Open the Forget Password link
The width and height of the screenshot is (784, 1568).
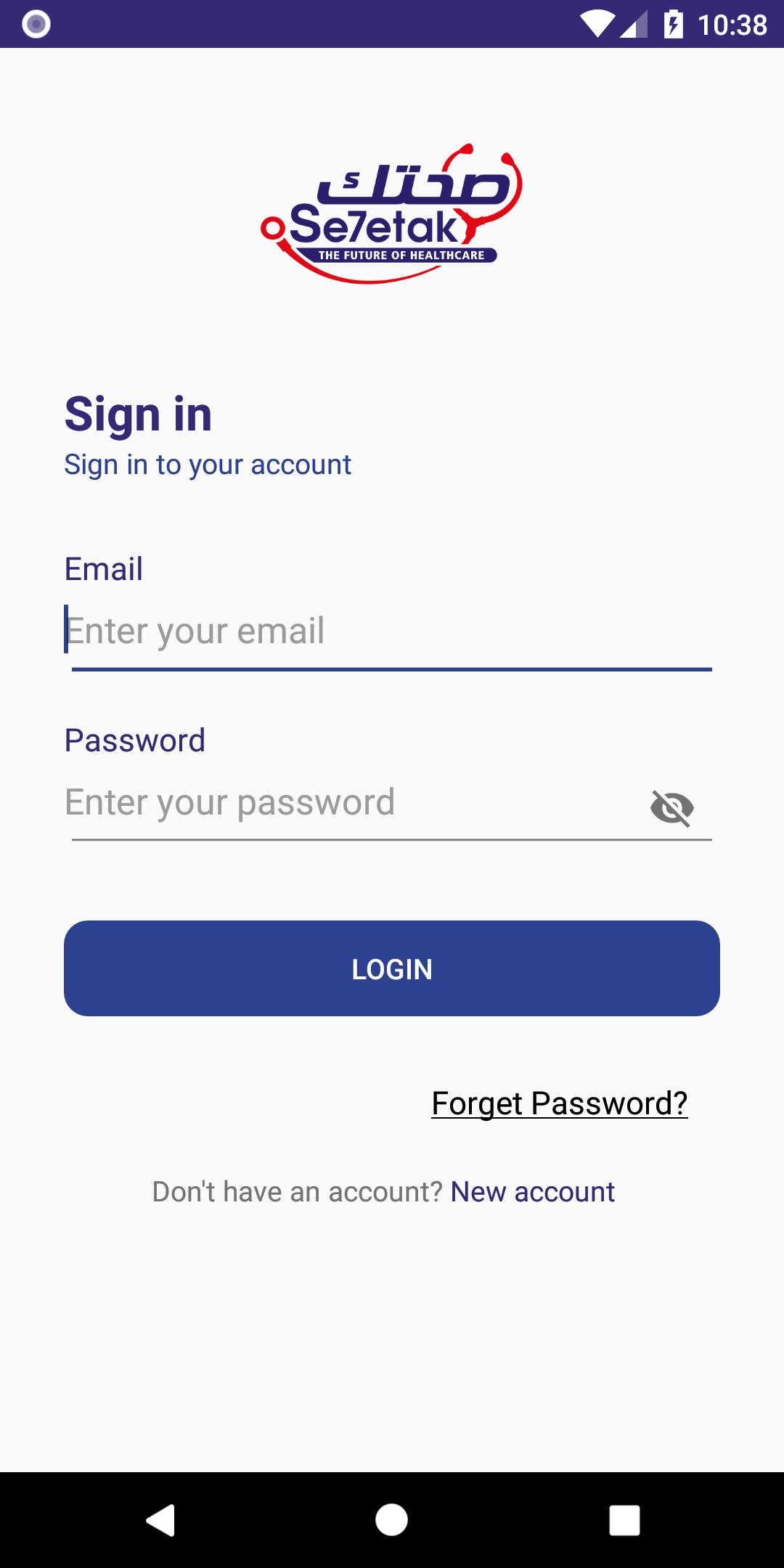[560, 1103]
